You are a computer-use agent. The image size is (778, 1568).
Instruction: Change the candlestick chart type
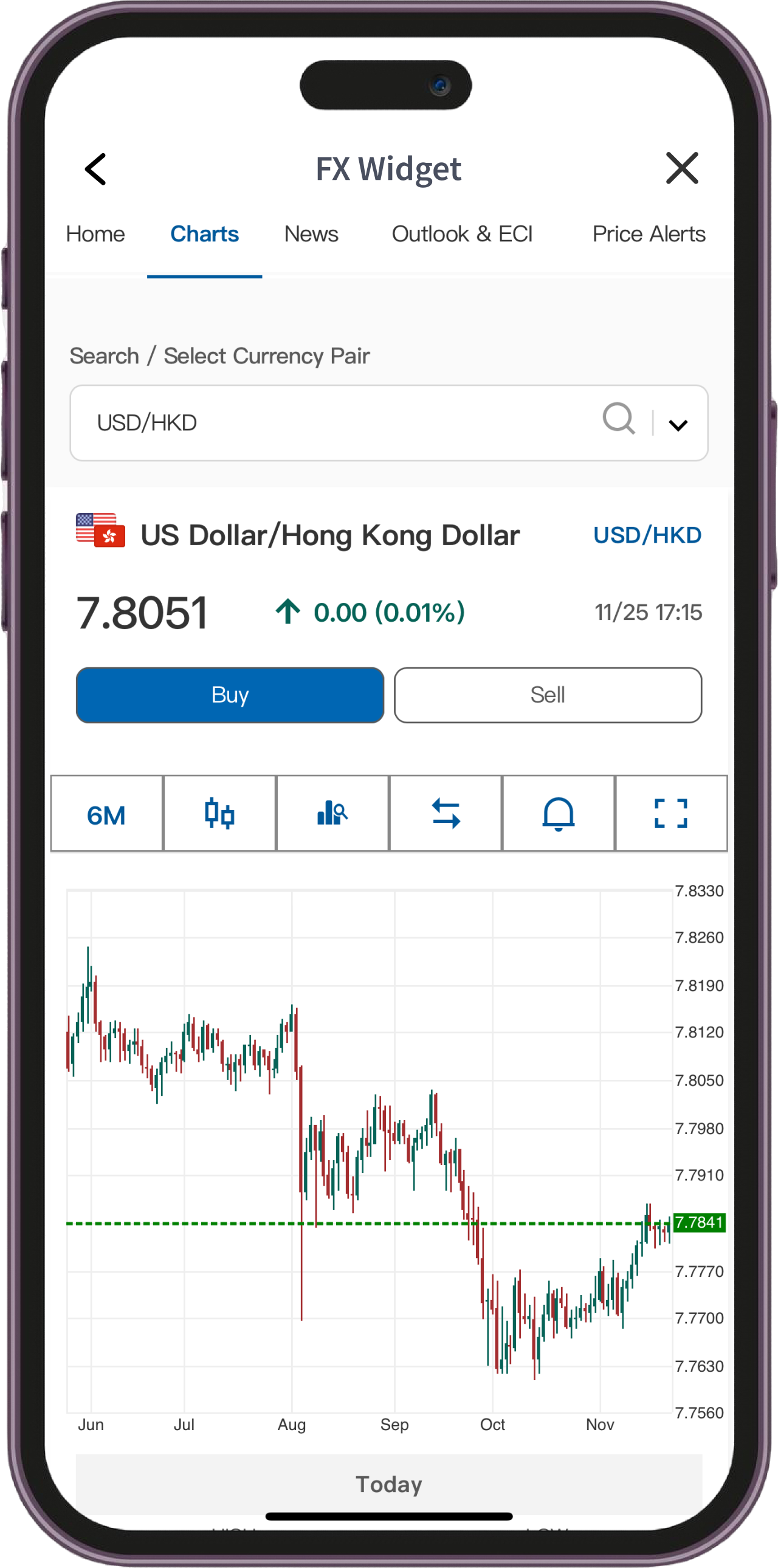[219, 814]
